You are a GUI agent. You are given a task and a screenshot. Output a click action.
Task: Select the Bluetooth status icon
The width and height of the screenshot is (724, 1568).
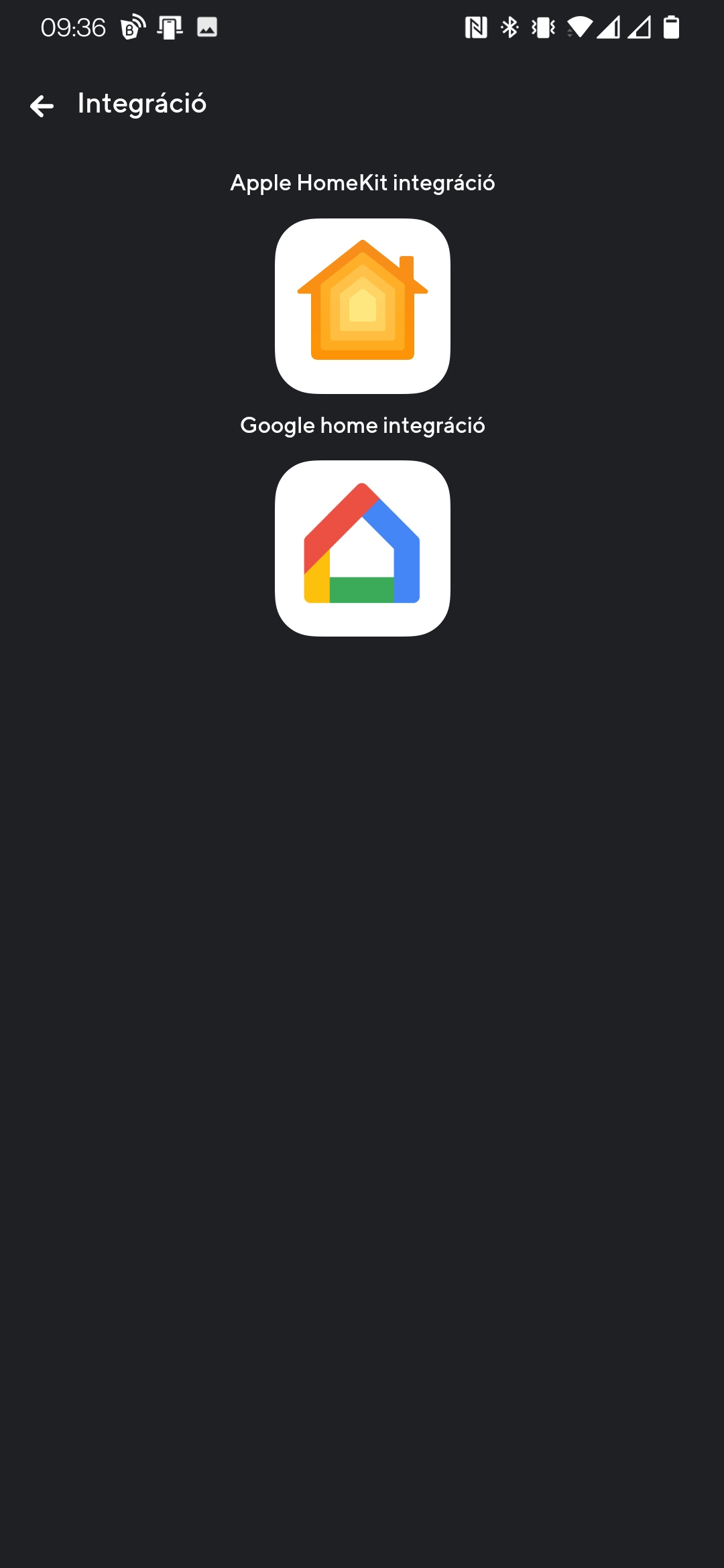click(509, 27)
